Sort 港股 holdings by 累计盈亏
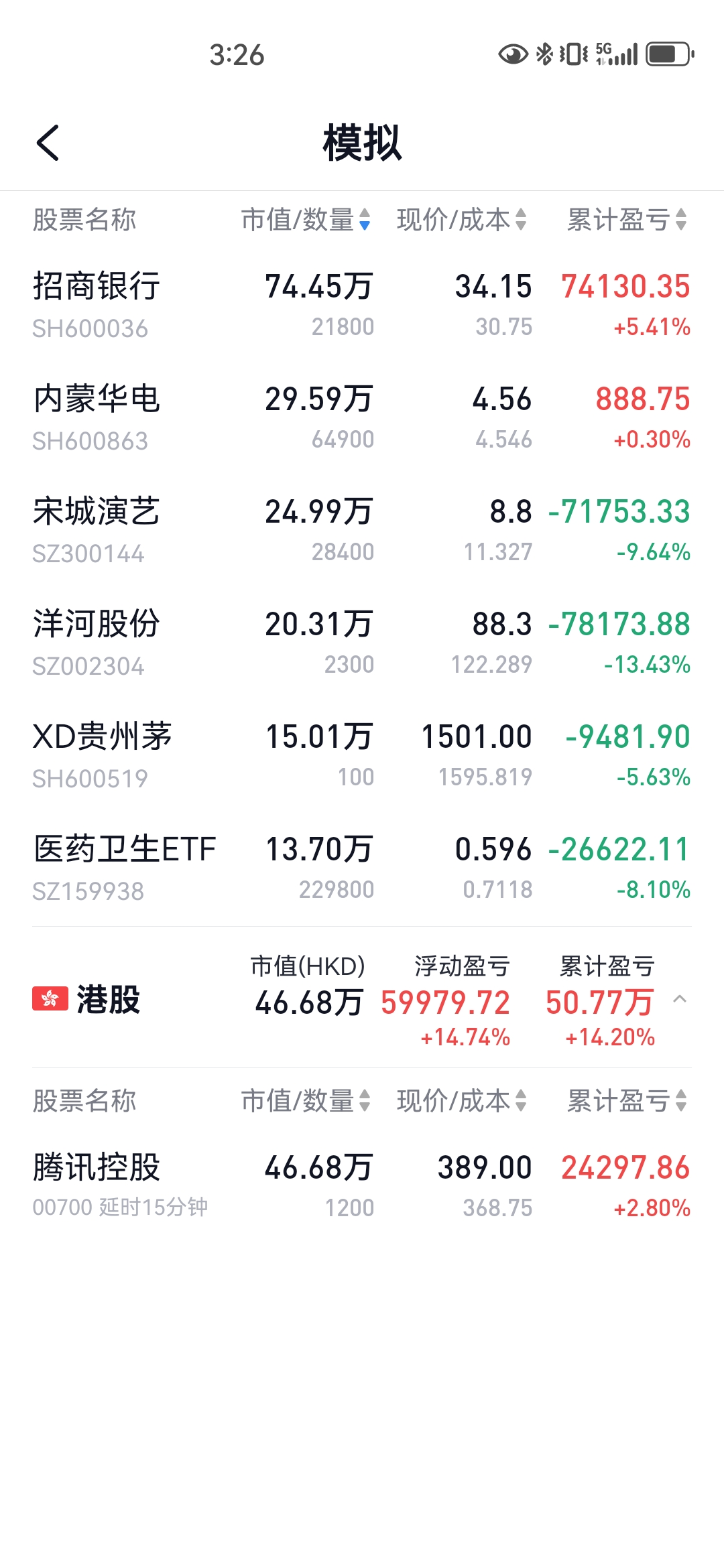The width and height of the screenshot is (724, 1568). coord(626,1101)
